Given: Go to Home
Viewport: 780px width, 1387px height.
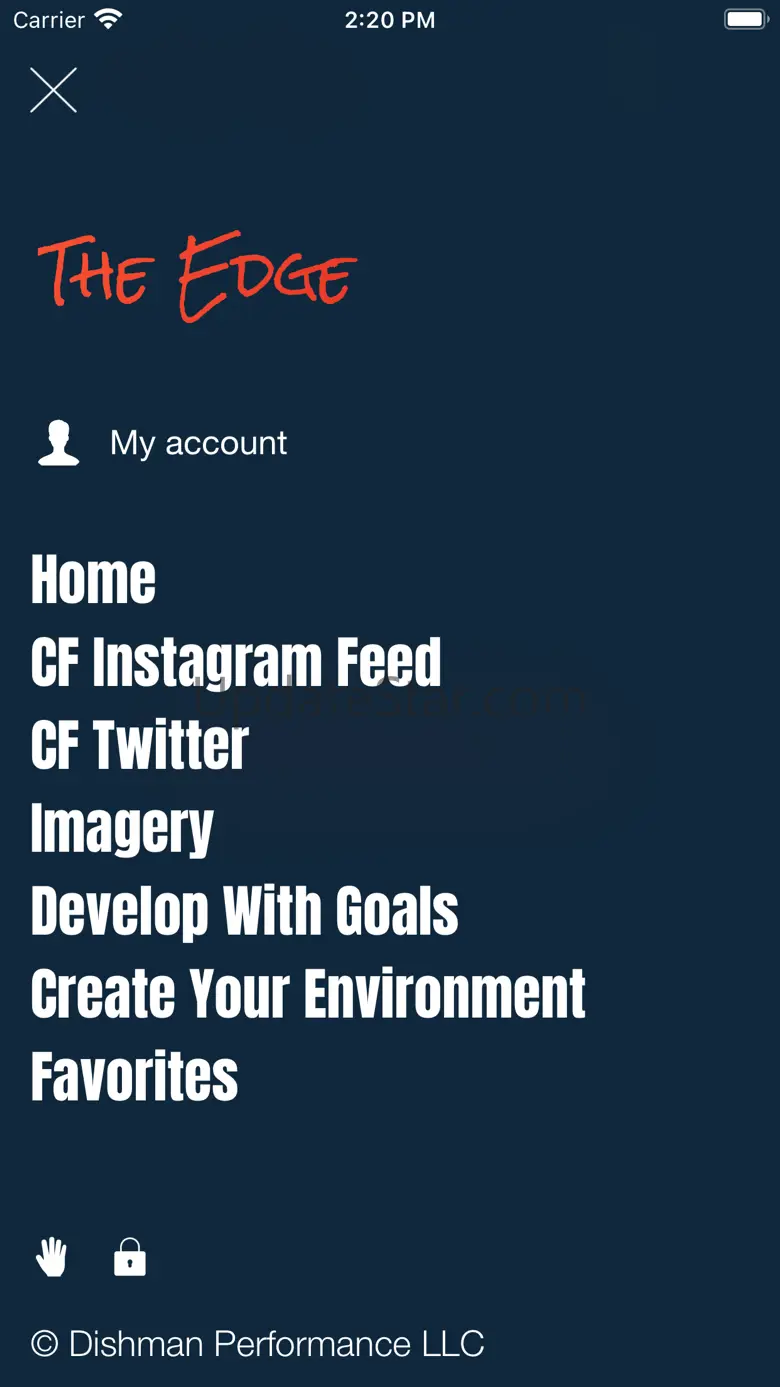Looking at the screenshot, I should pyautogui.click(x=93, y=579).
